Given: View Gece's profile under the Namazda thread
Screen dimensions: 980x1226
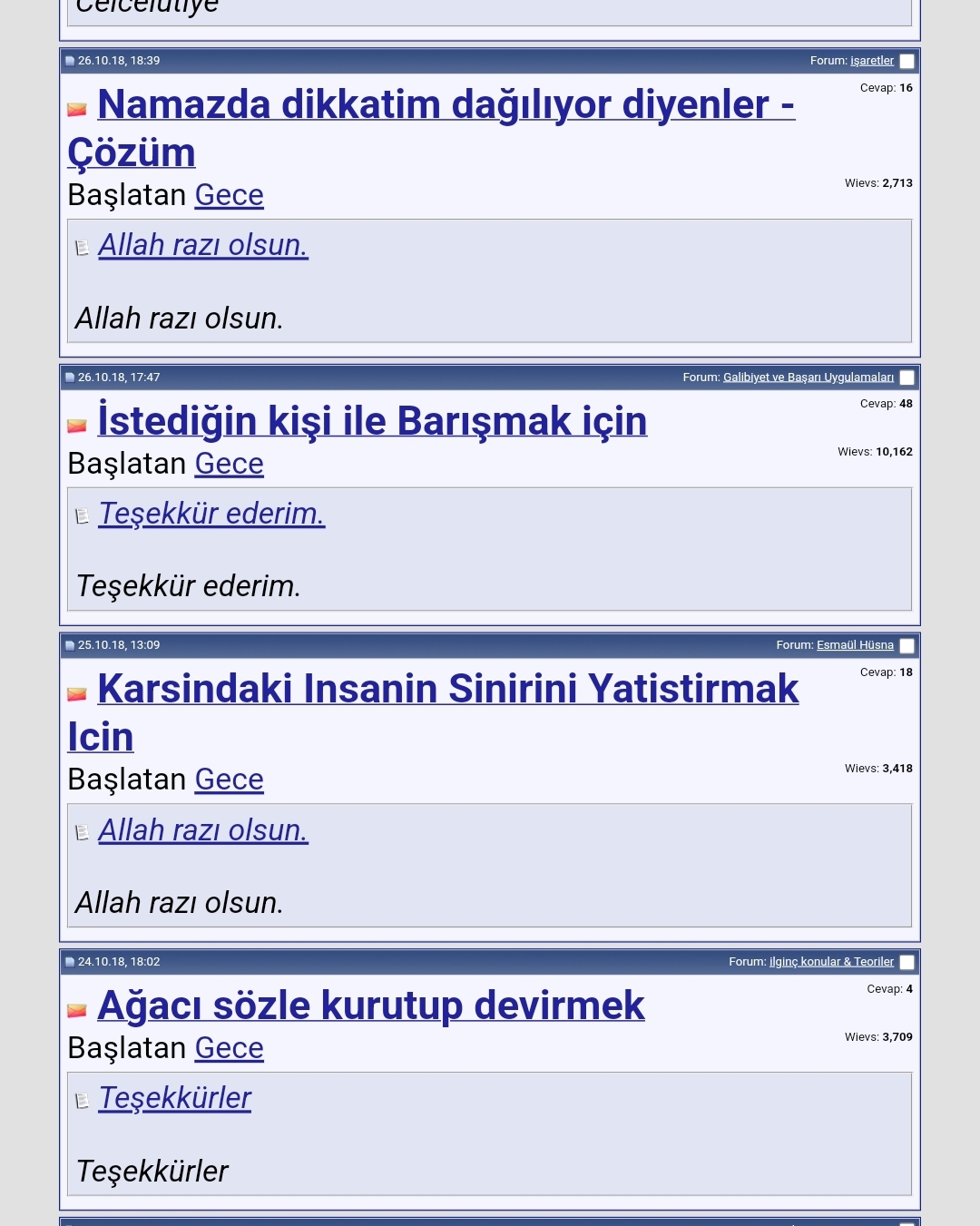Looking at the screenshot, I should pyautogui.click(x=230, y=195).
